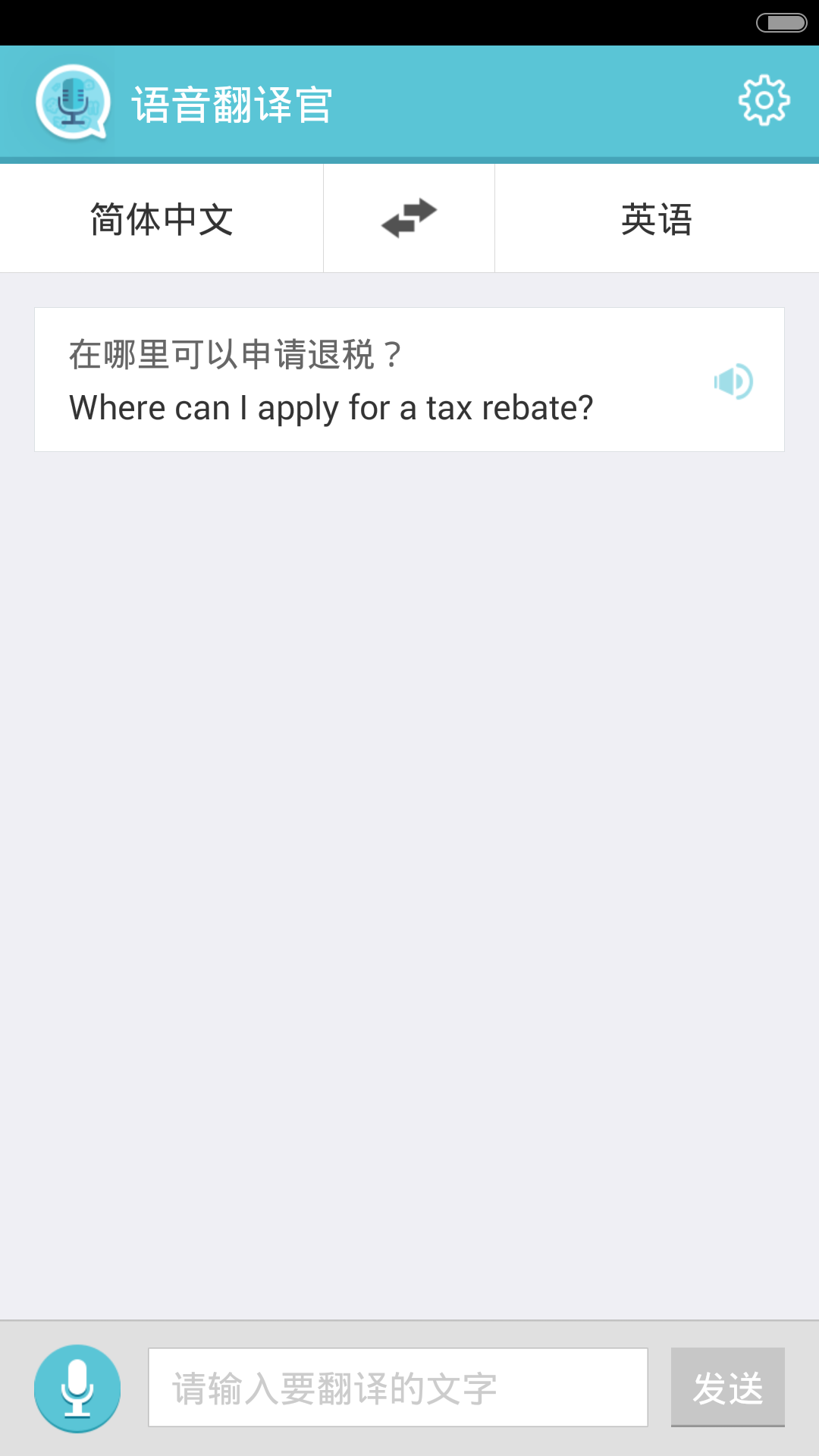
Task: Open the tax rebate translation card
Action: (x=364, y=381)
